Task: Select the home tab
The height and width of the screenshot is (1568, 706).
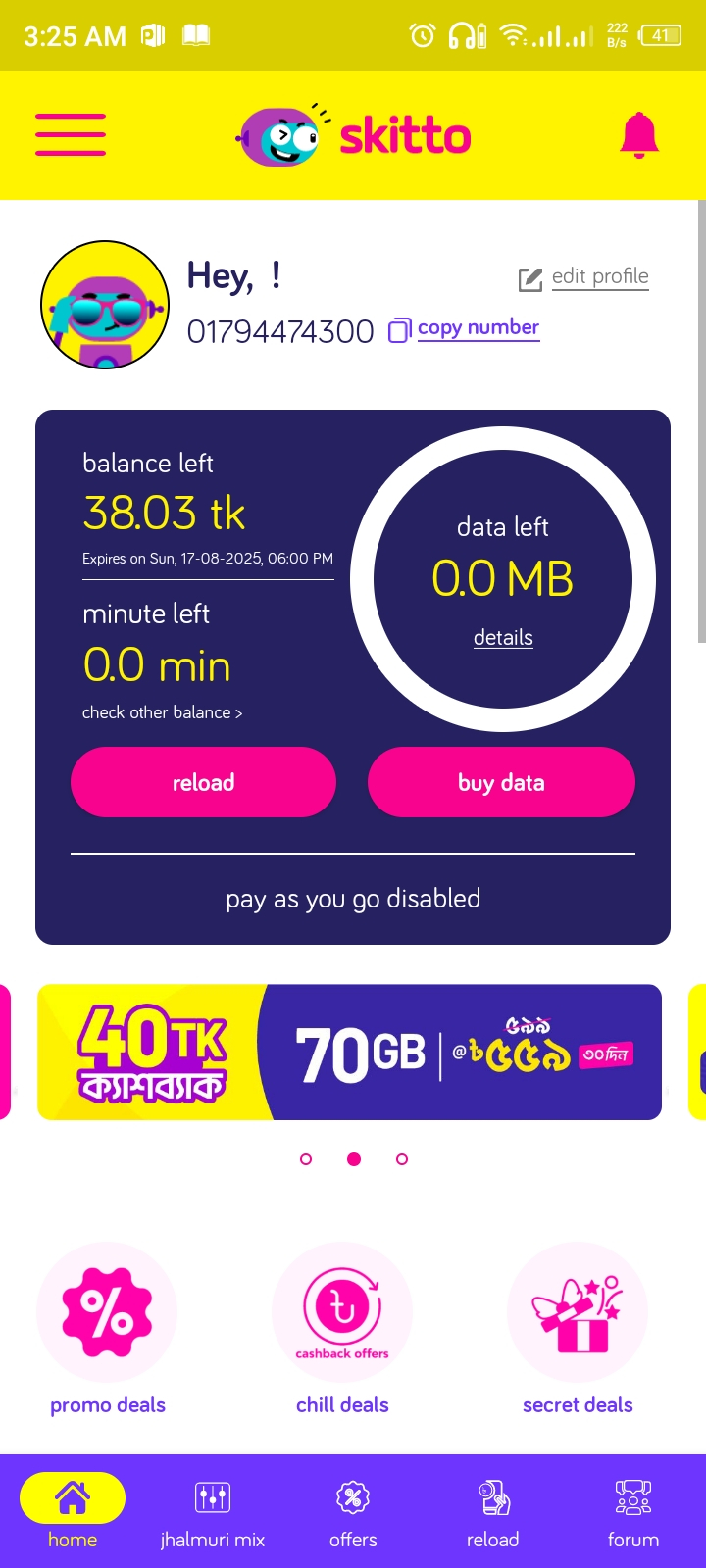Action: [73, 1513]
